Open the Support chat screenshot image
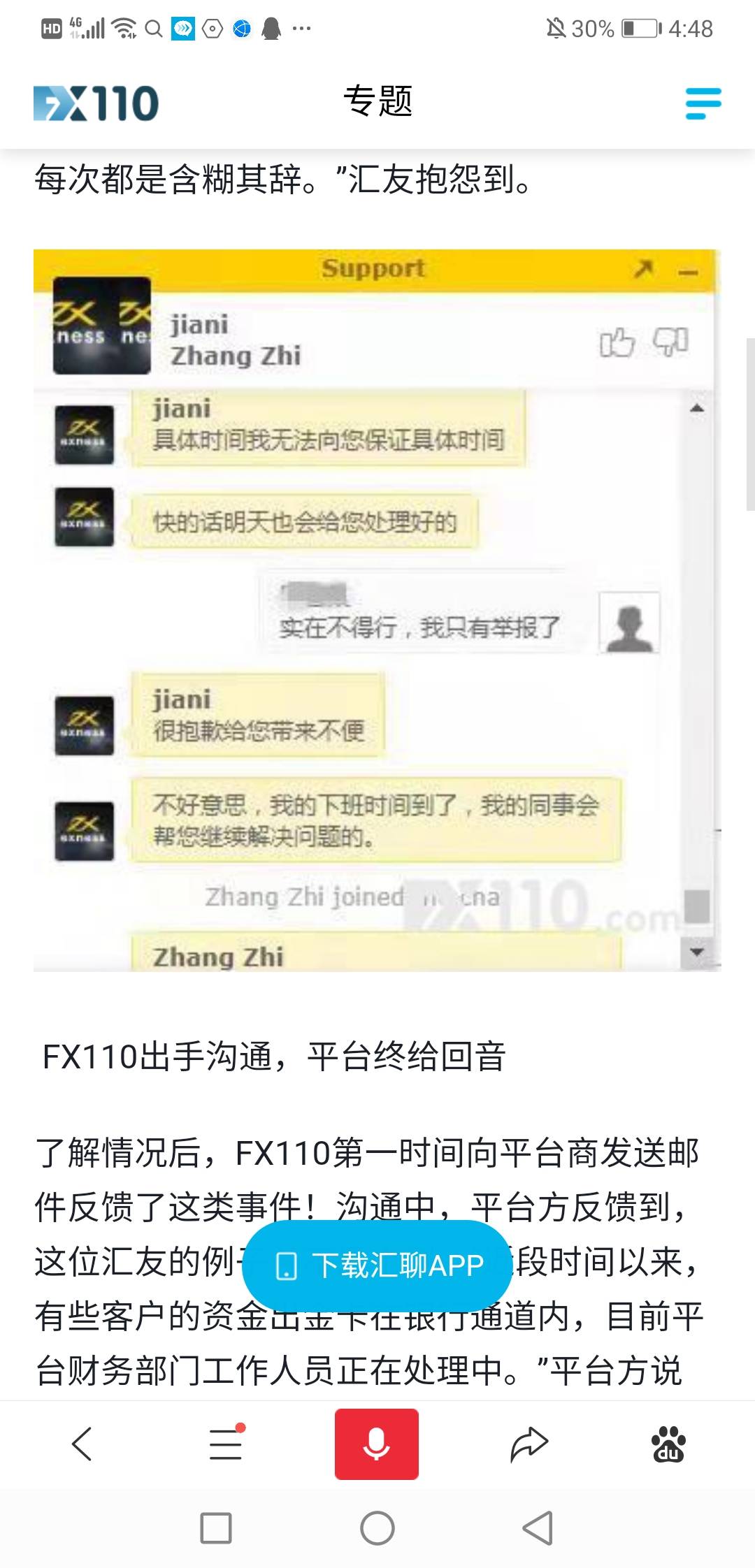Image resolution: width=755 pixels, height=1568 pixels. [377, 610]
